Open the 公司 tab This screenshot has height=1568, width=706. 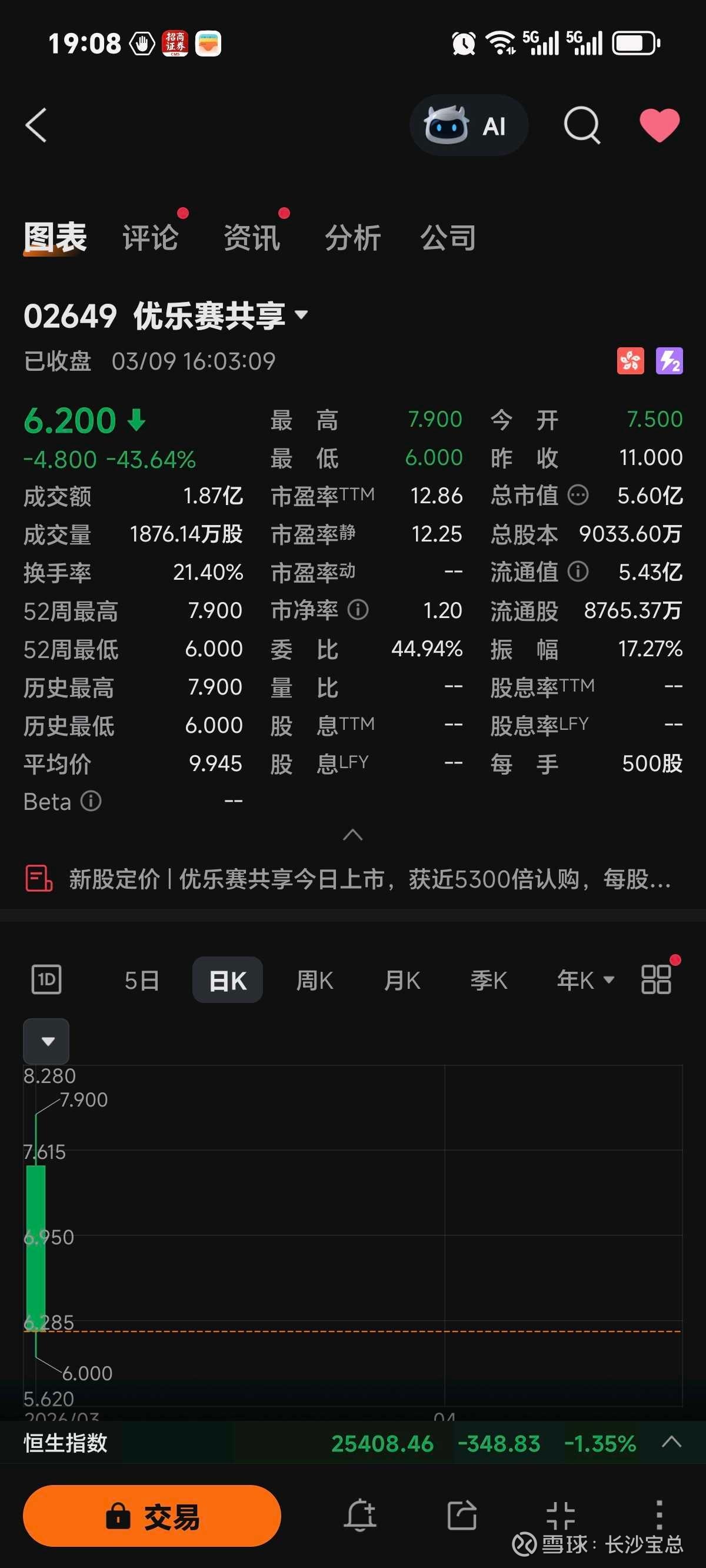(x=448, y=237)
